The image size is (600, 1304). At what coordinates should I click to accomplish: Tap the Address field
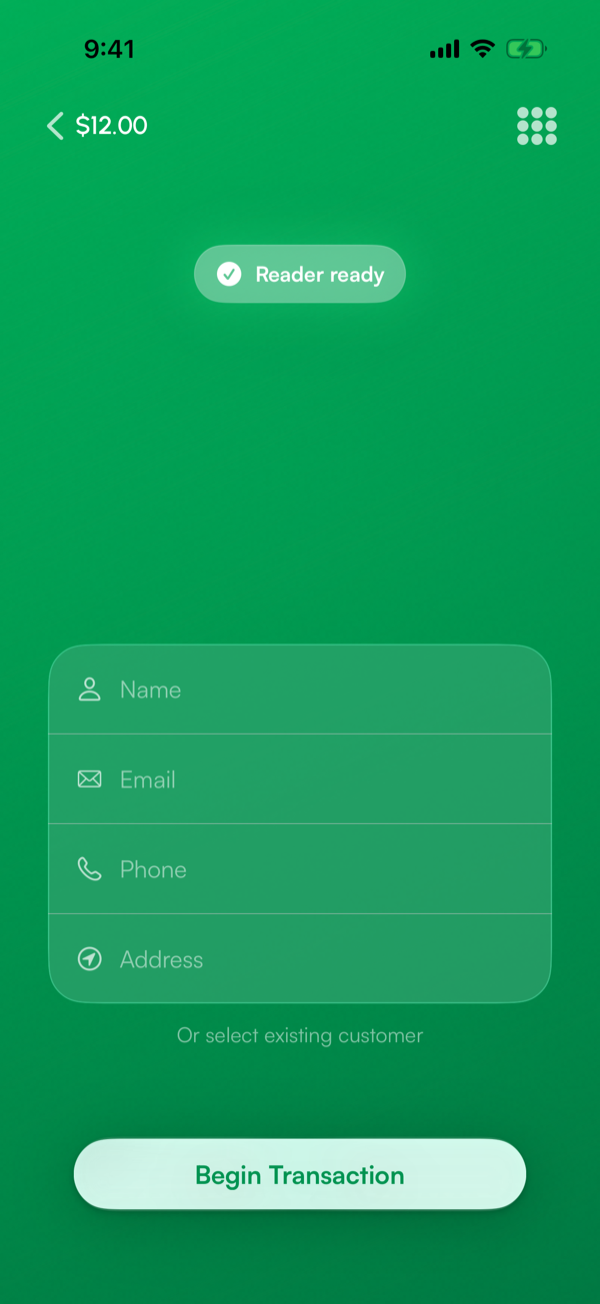[300, 959]
